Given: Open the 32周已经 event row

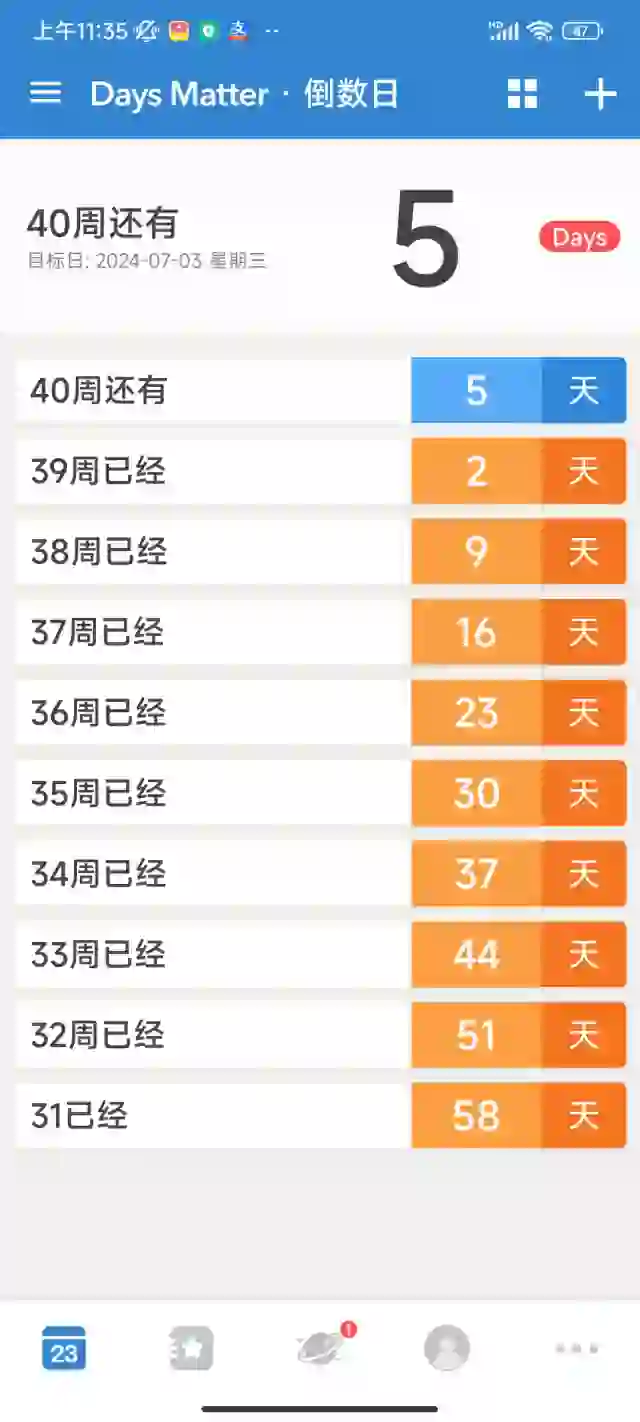Looking at the screenshot, I should click(321, 1035).
